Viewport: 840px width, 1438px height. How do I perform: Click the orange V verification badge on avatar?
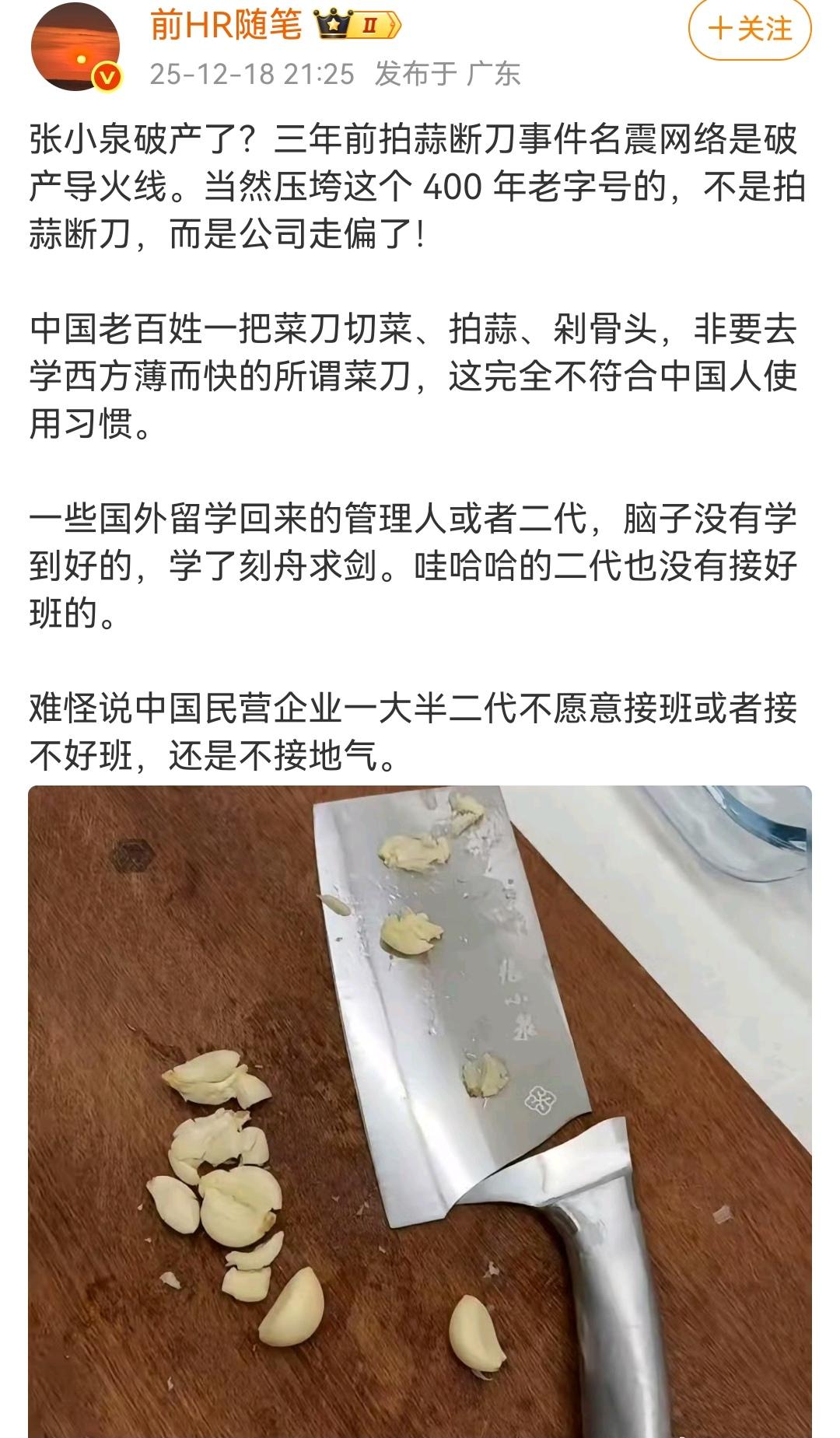click(x=106, y=78)
